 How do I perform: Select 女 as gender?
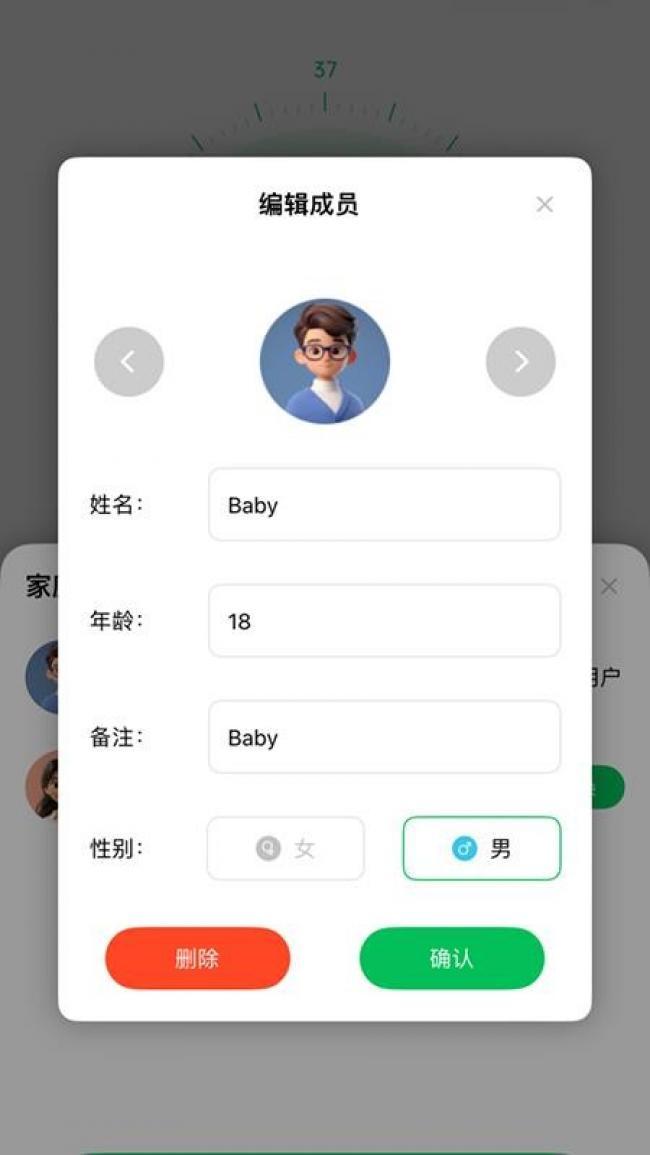pos(286,849)
